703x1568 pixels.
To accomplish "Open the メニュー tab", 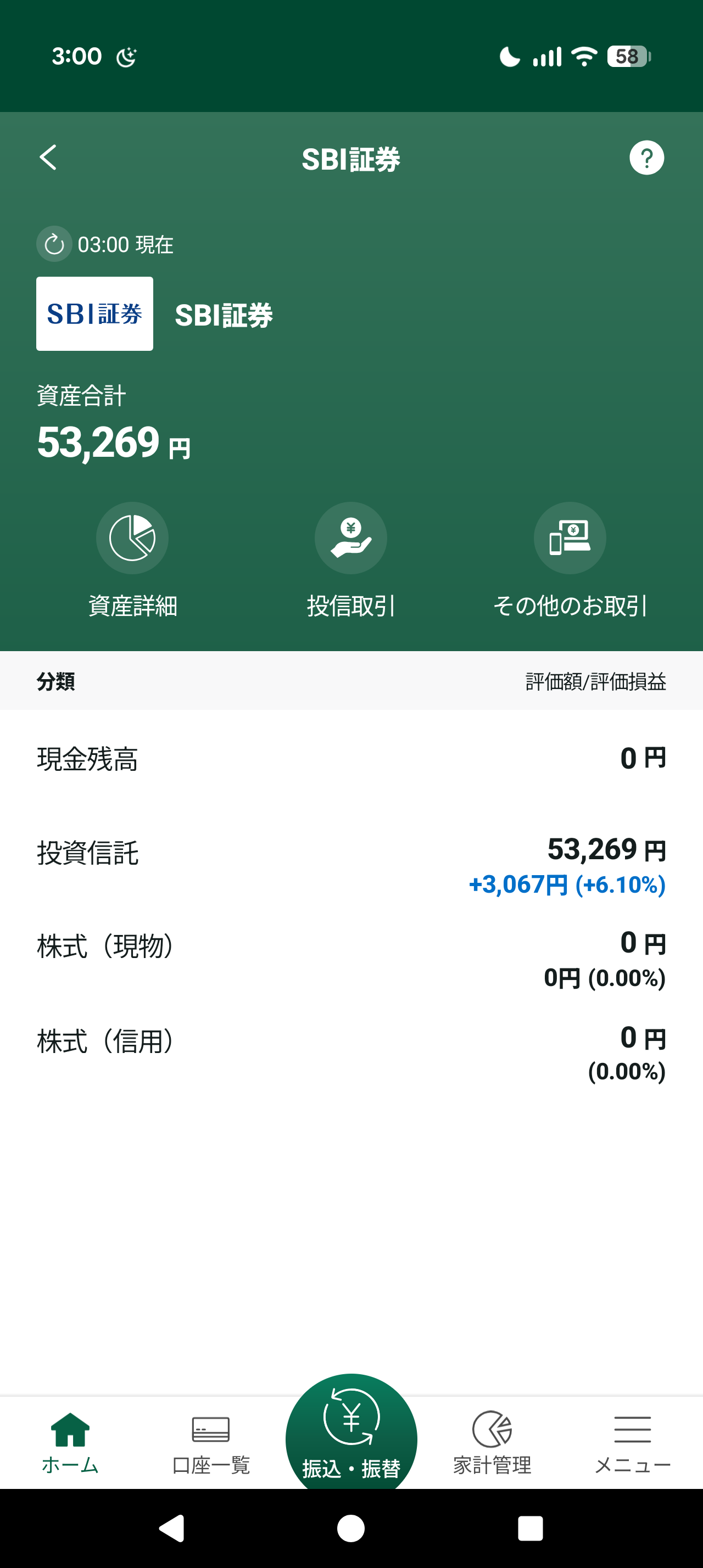I will [x=632, y=1444].
